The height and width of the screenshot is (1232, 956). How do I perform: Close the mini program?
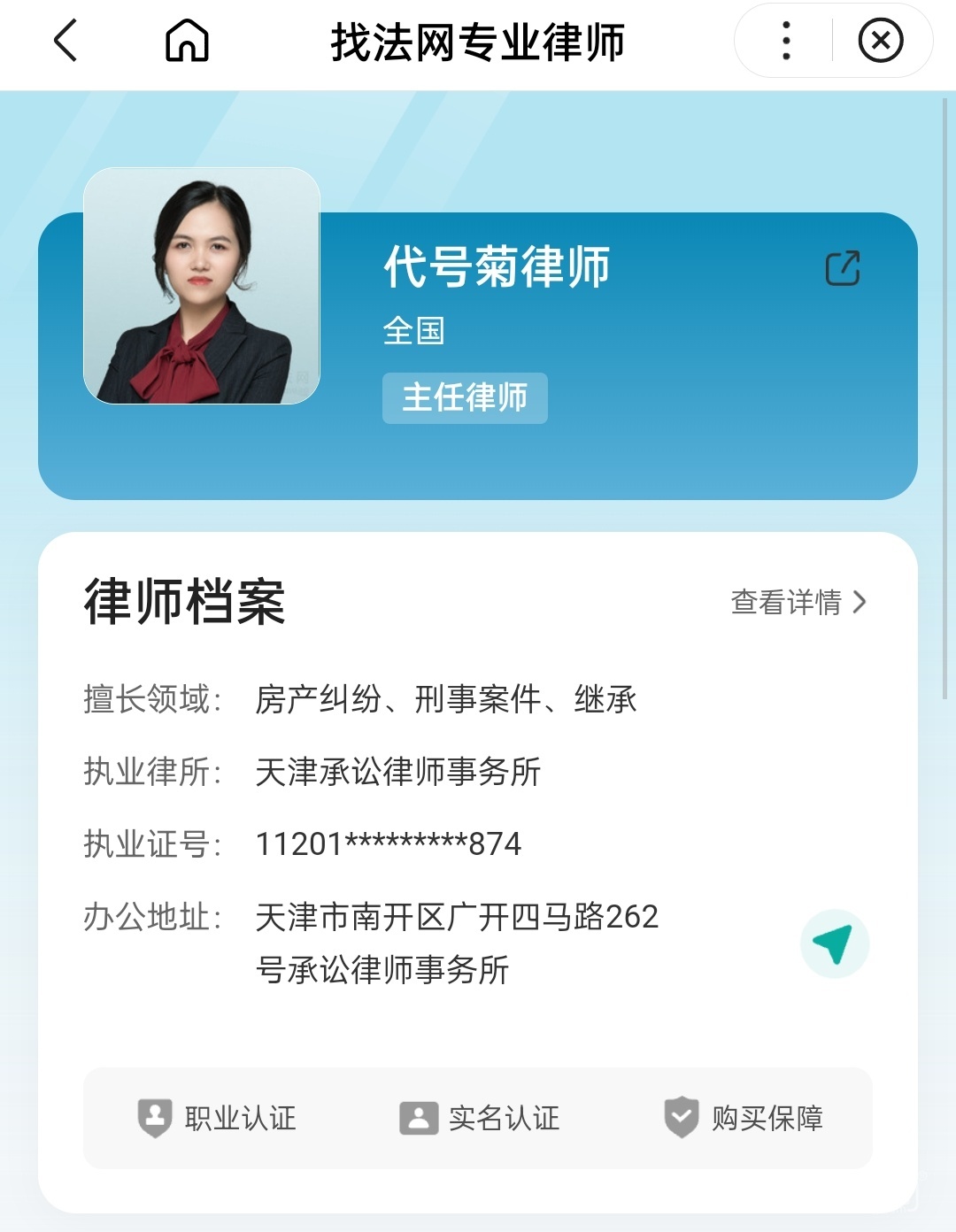tap(880, 41)
